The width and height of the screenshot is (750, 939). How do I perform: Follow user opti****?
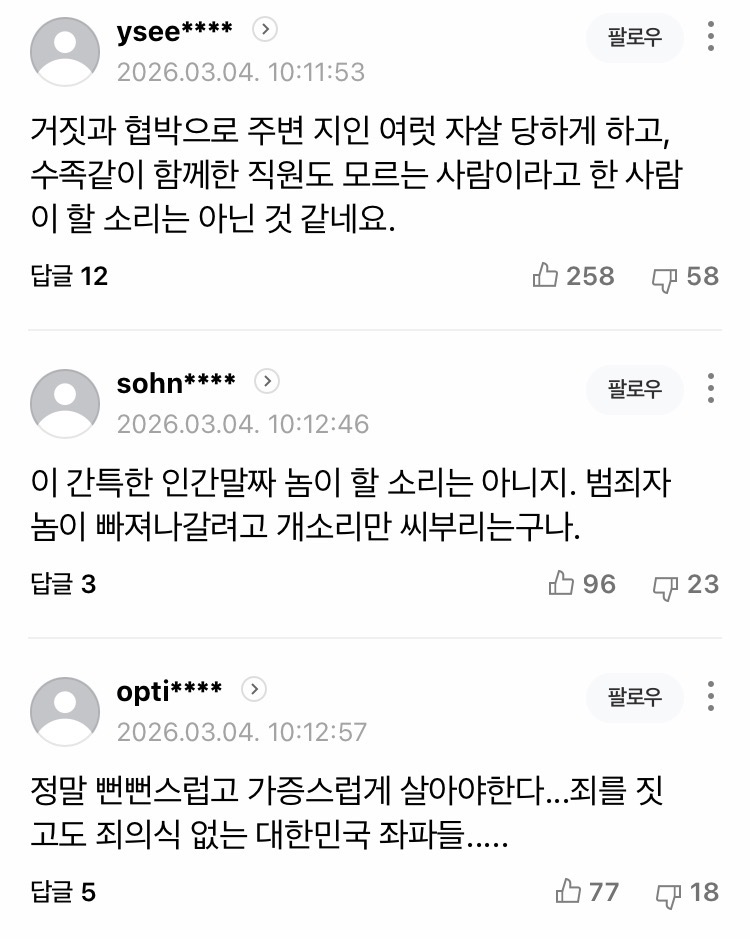coord(635,696)
